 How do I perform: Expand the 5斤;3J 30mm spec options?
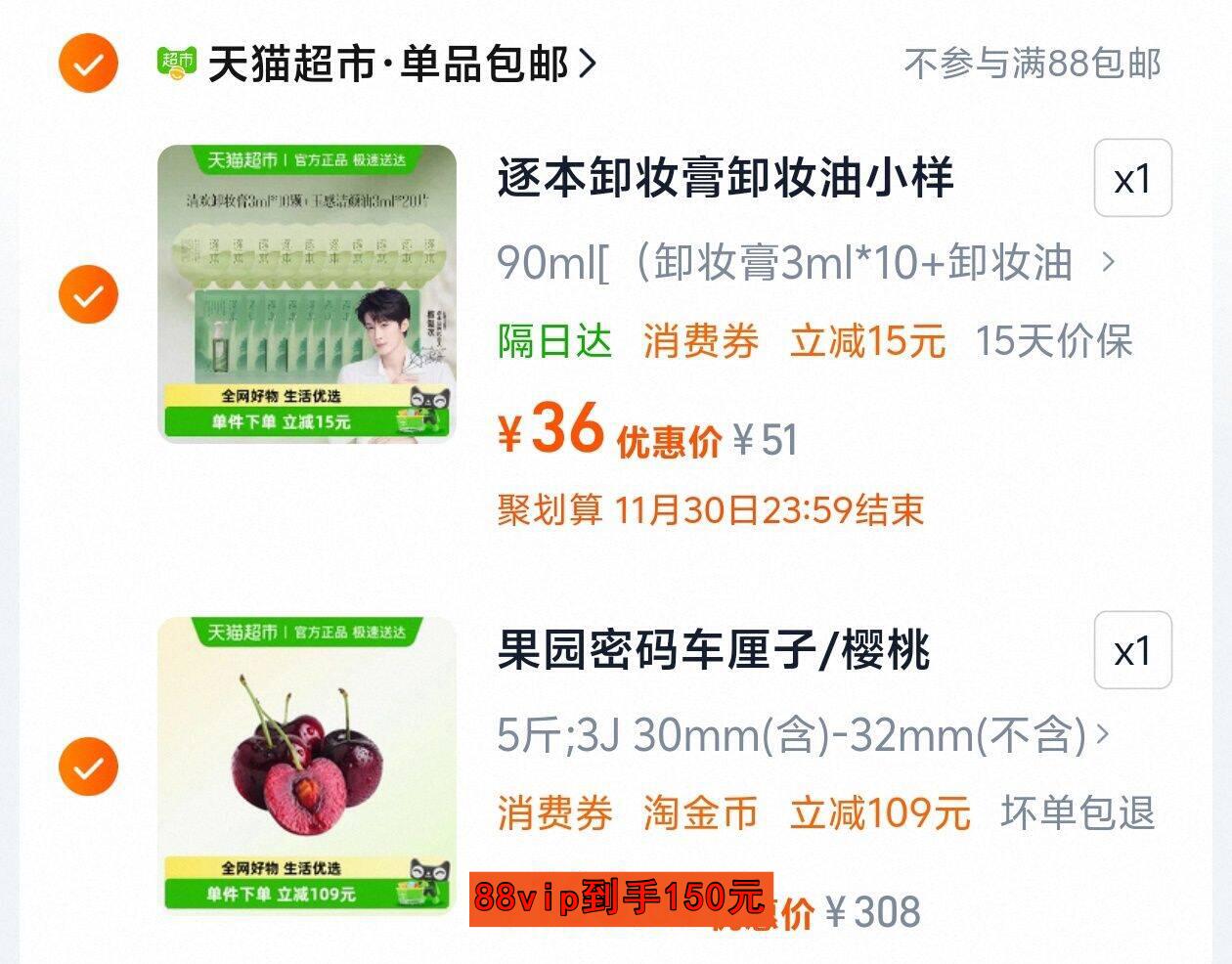[x=802, y=735]
